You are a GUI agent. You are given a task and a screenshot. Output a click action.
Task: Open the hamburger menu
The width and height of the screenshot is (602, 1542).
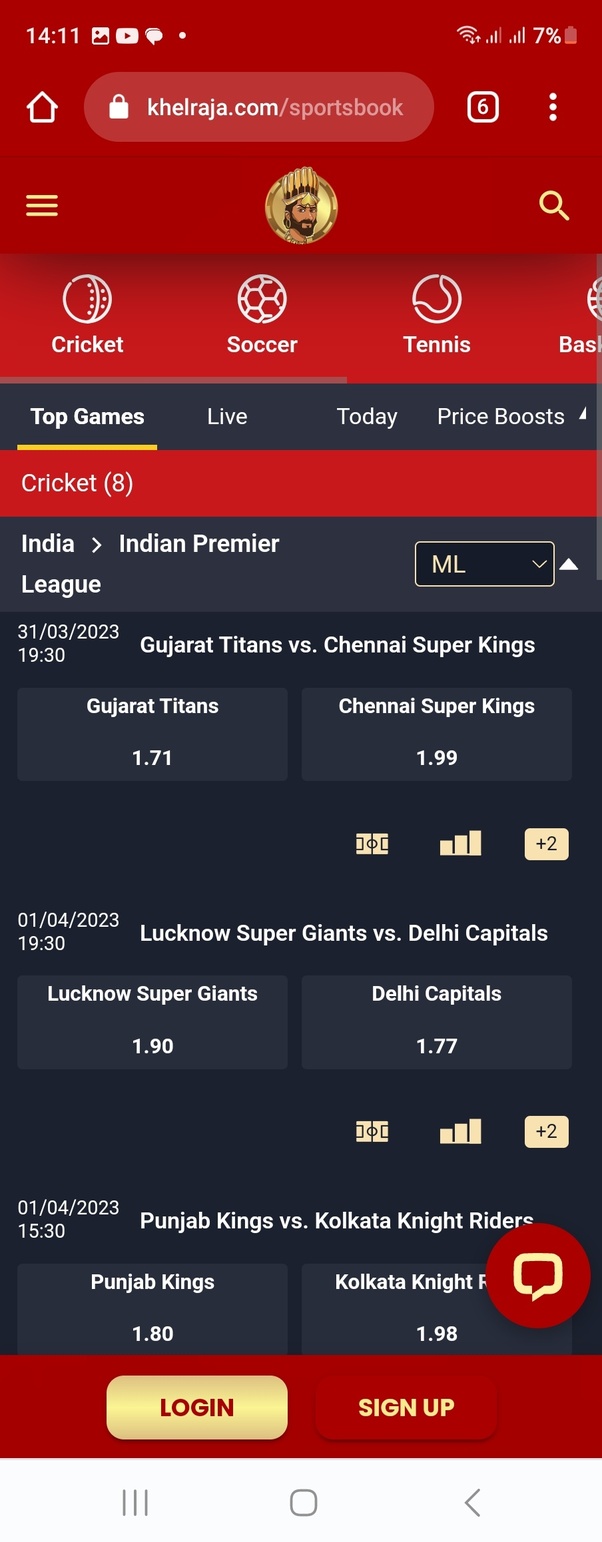[x=42, y=206]
